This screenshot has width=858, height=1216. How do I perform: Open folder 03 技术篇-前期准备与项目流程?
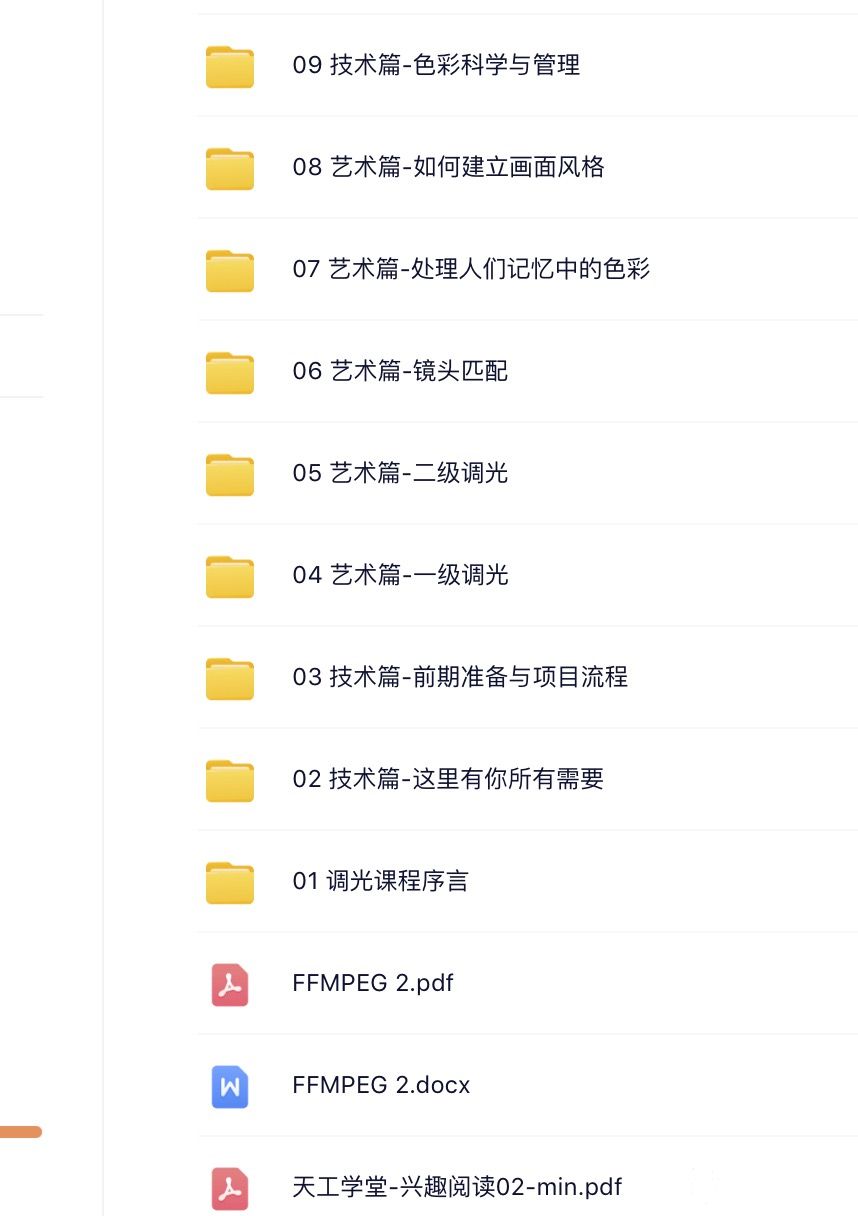(460, 678)
